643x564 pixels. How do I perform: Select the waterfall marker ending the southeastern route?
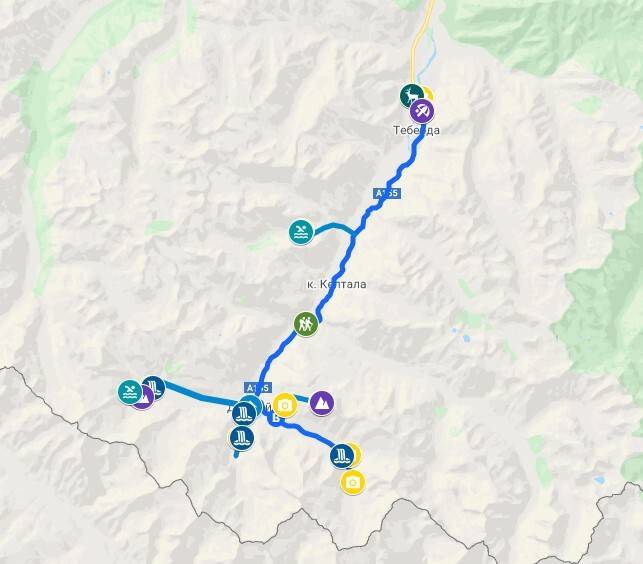342,456
